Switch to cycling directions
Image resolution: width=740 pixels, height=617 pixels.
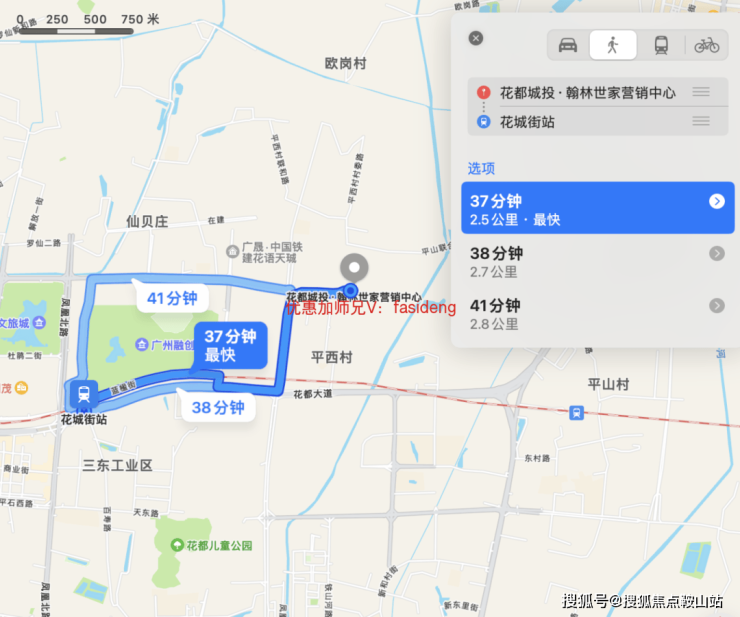(707, 45)
